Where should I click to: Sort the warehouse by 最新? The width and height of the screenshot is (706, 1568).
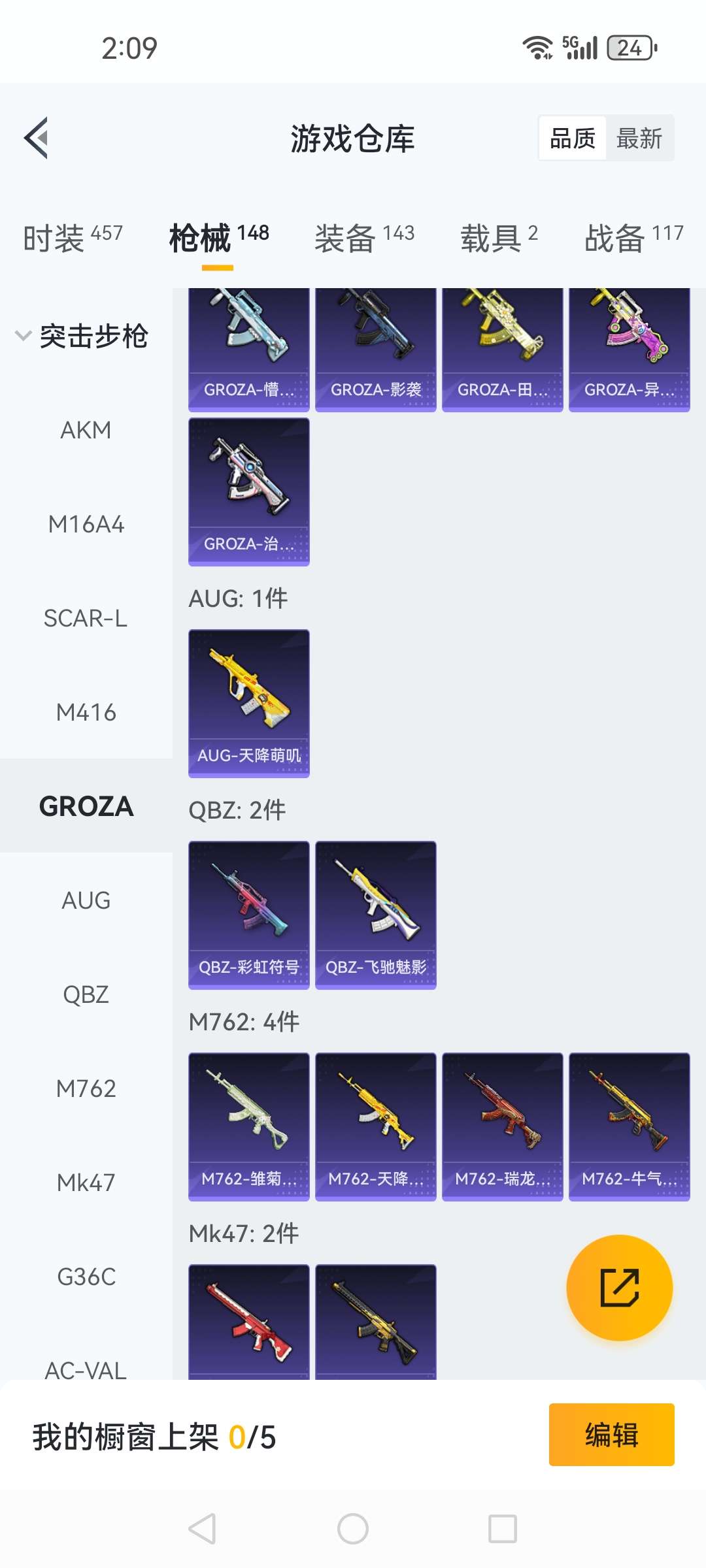pos(639,139)
